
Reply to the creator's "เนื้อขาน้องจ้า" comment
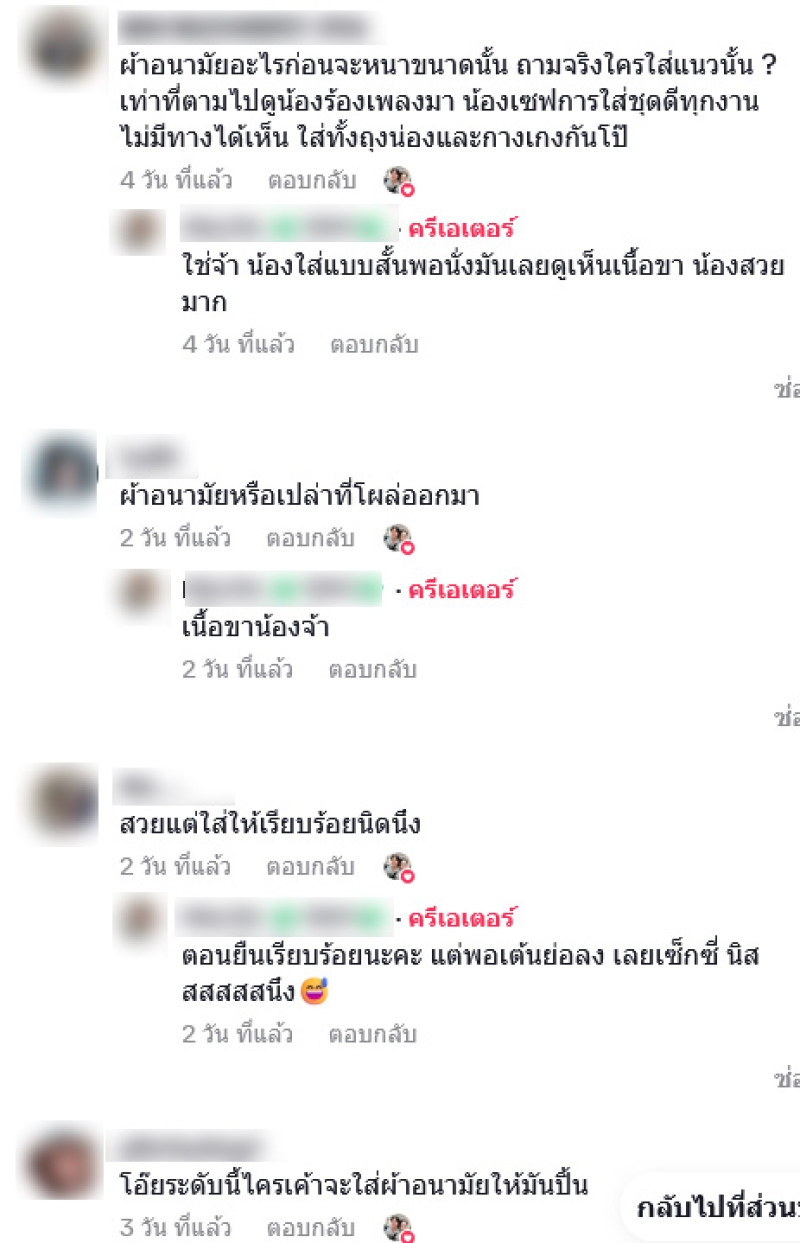[x=372, y=670]
